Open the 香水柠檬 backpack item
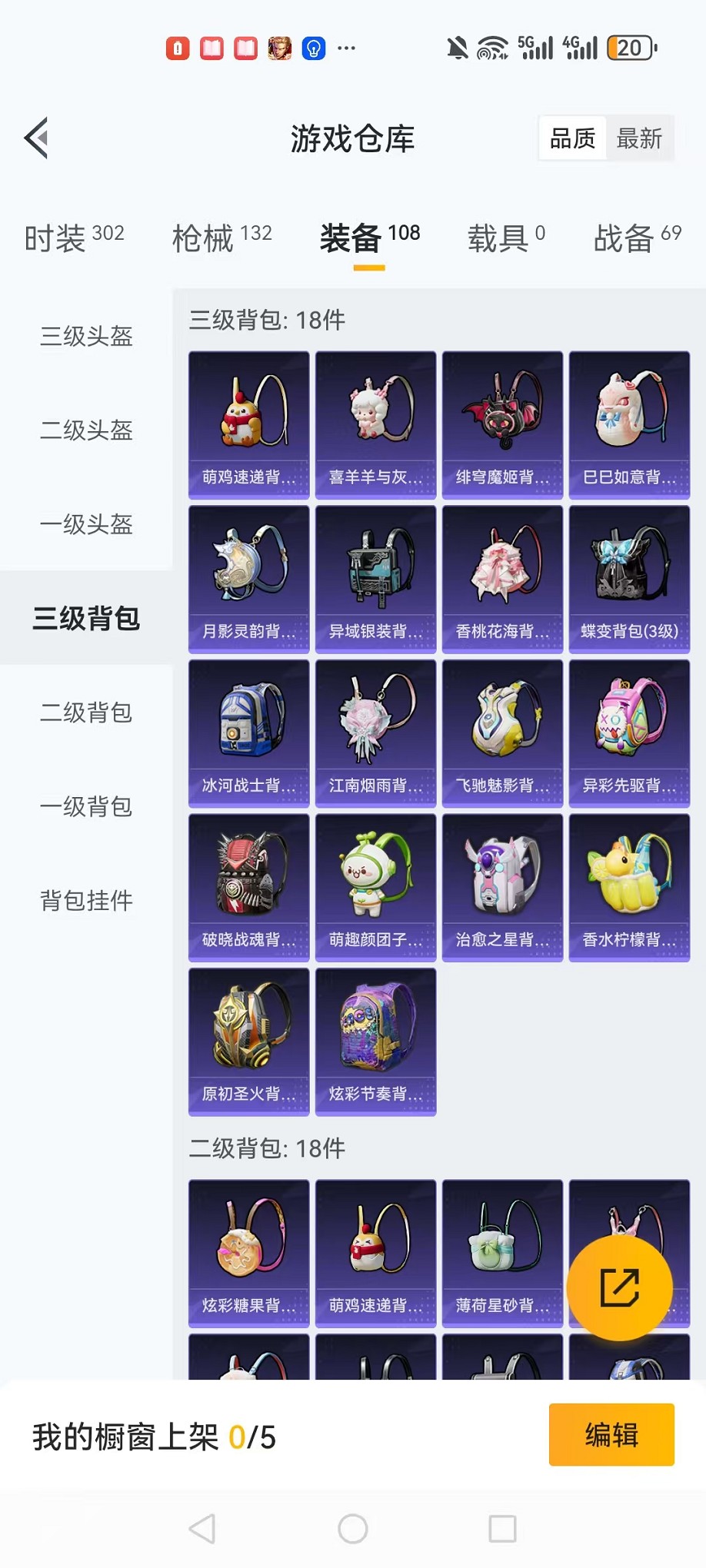The image size is (706, 1568). (629, 888)
